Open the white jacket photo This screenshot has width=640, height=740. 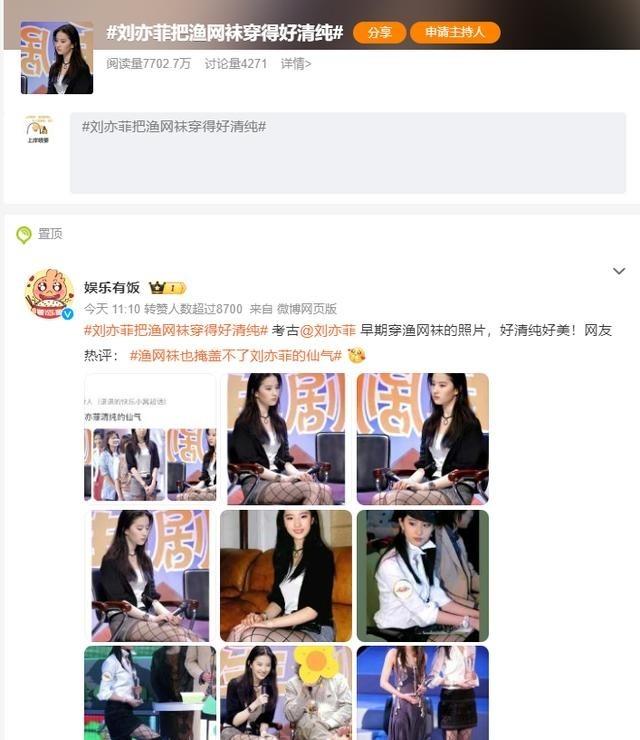(422, 575)
